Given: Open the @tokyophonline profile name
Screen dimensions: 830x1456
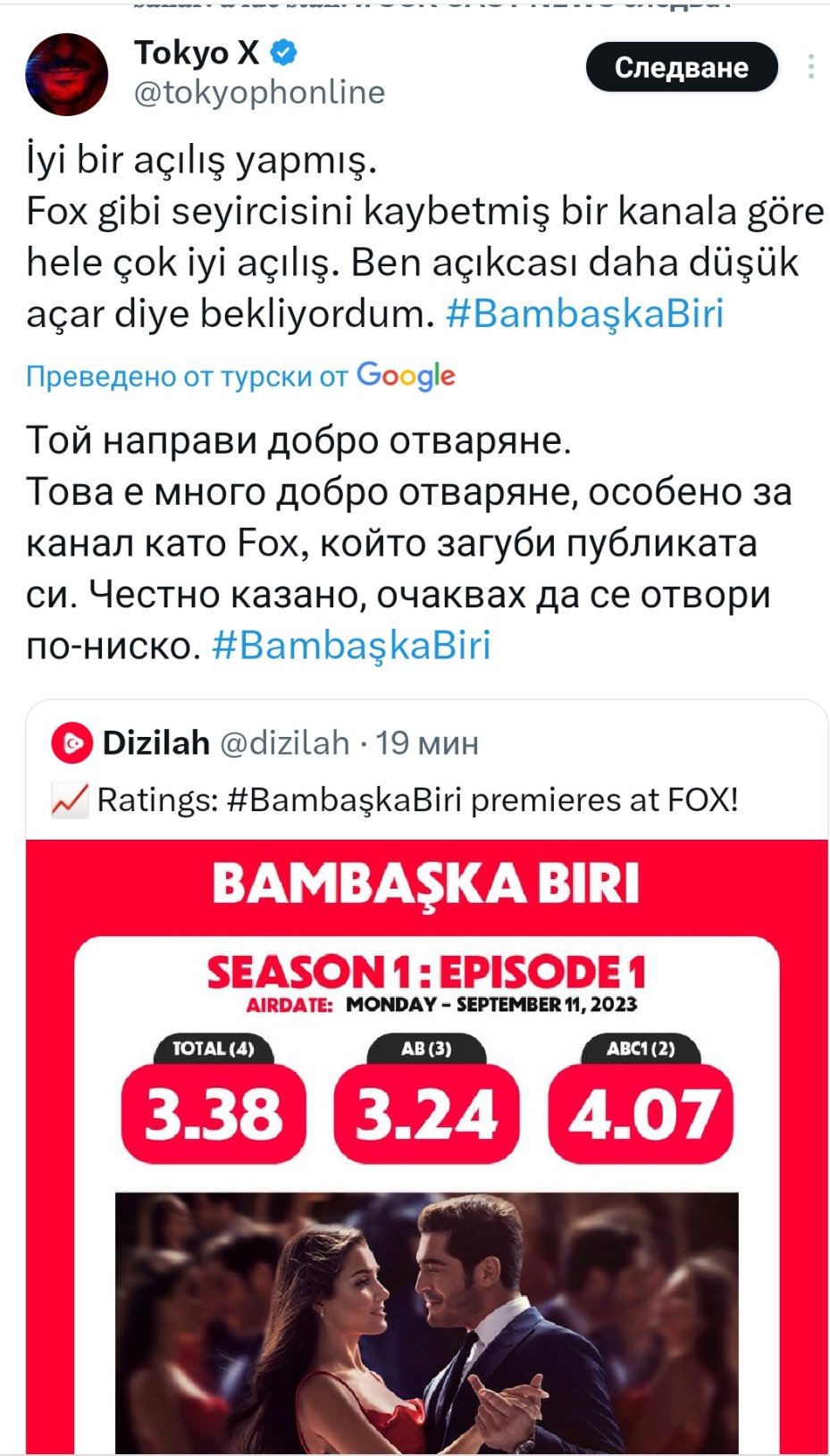Looking at the screenshot, I should pyautogui.click(x=259, y=92).
